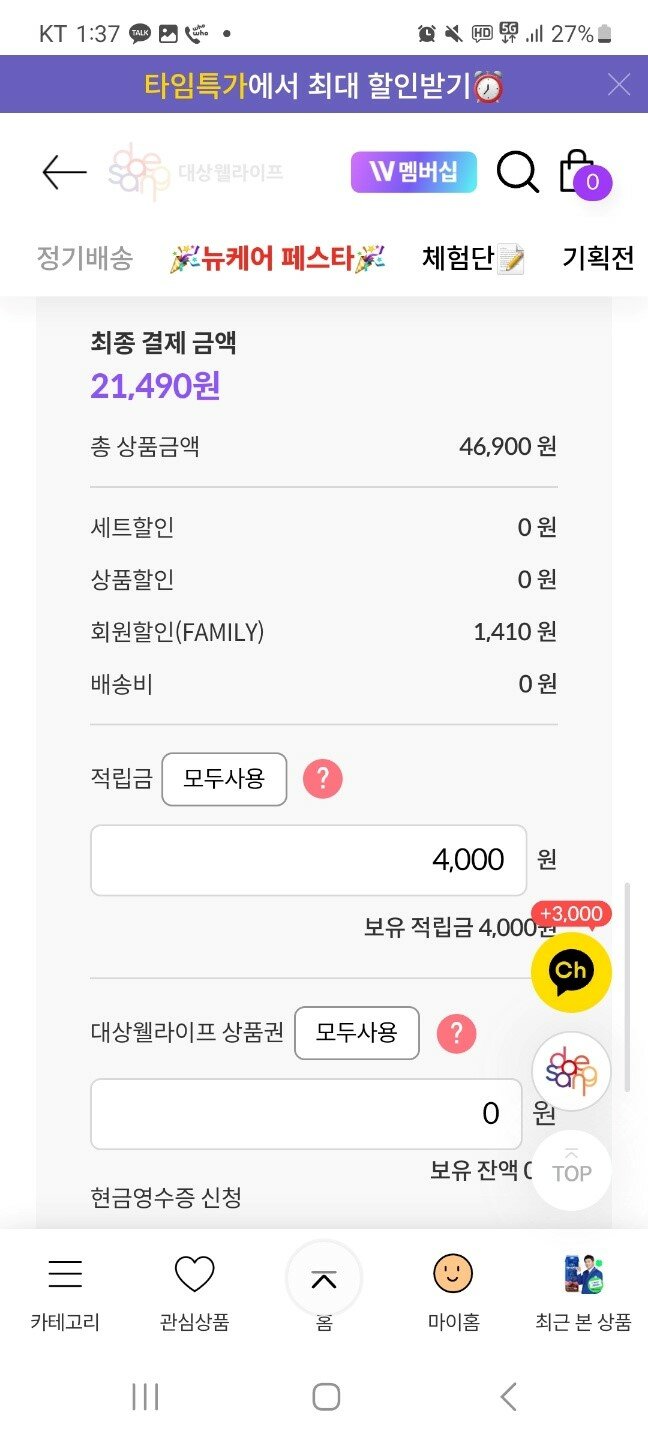The image size is (648, 1440).
Task: Show help for 대상웰라이프 상품권
Action: pyautogui.click(x=457, y=1033)
